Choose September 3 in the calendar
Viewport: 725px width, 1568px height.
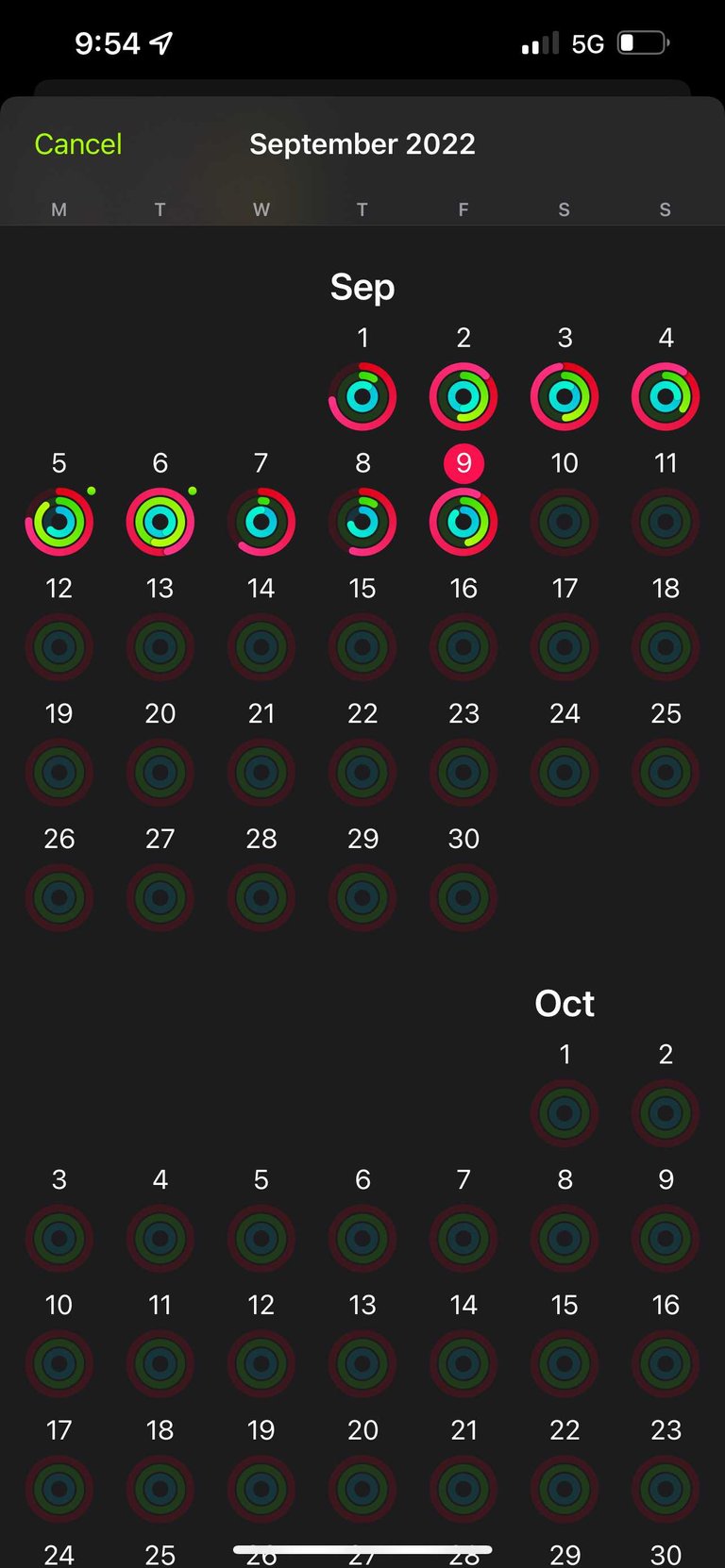(565, 396)
